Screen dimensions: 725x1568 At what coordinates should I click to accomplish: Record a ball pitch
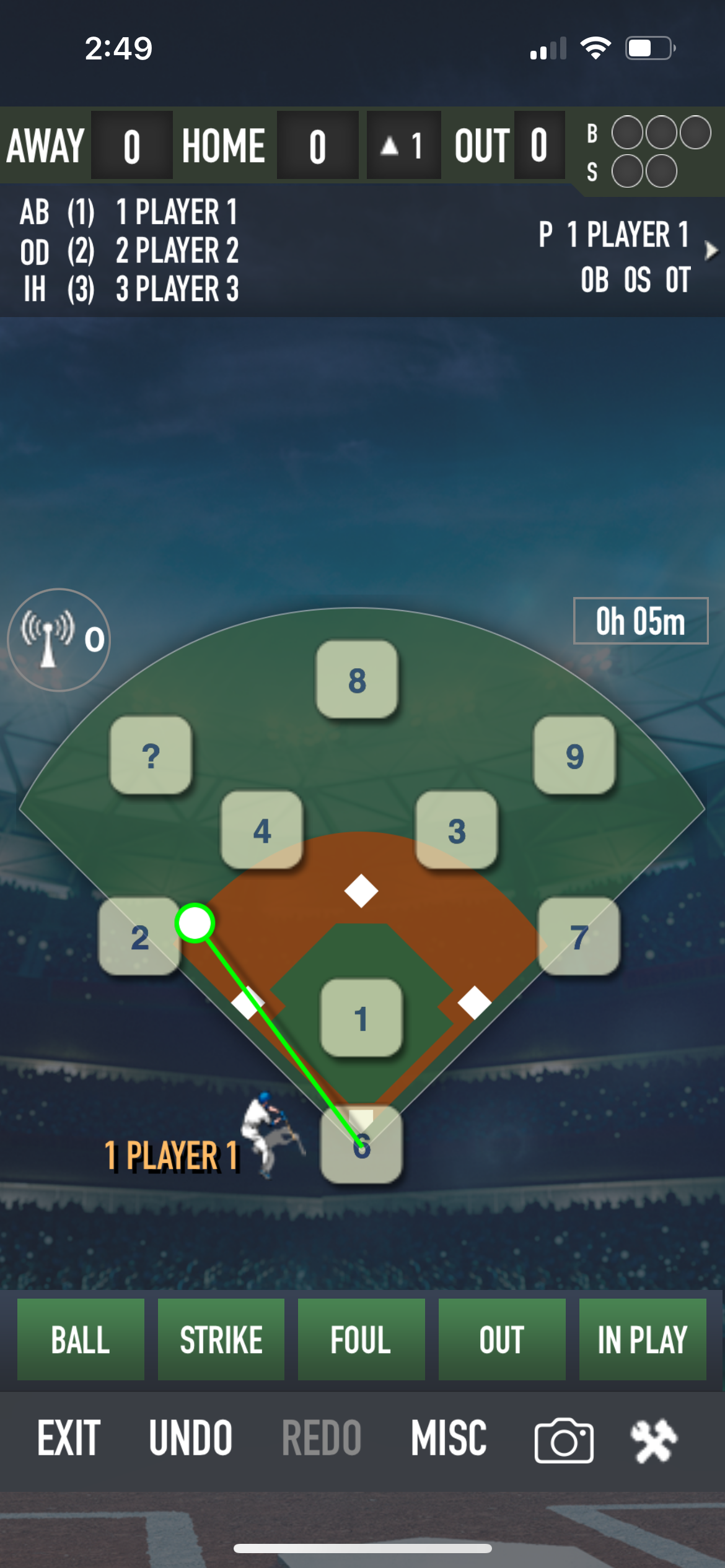point(81,1339)
